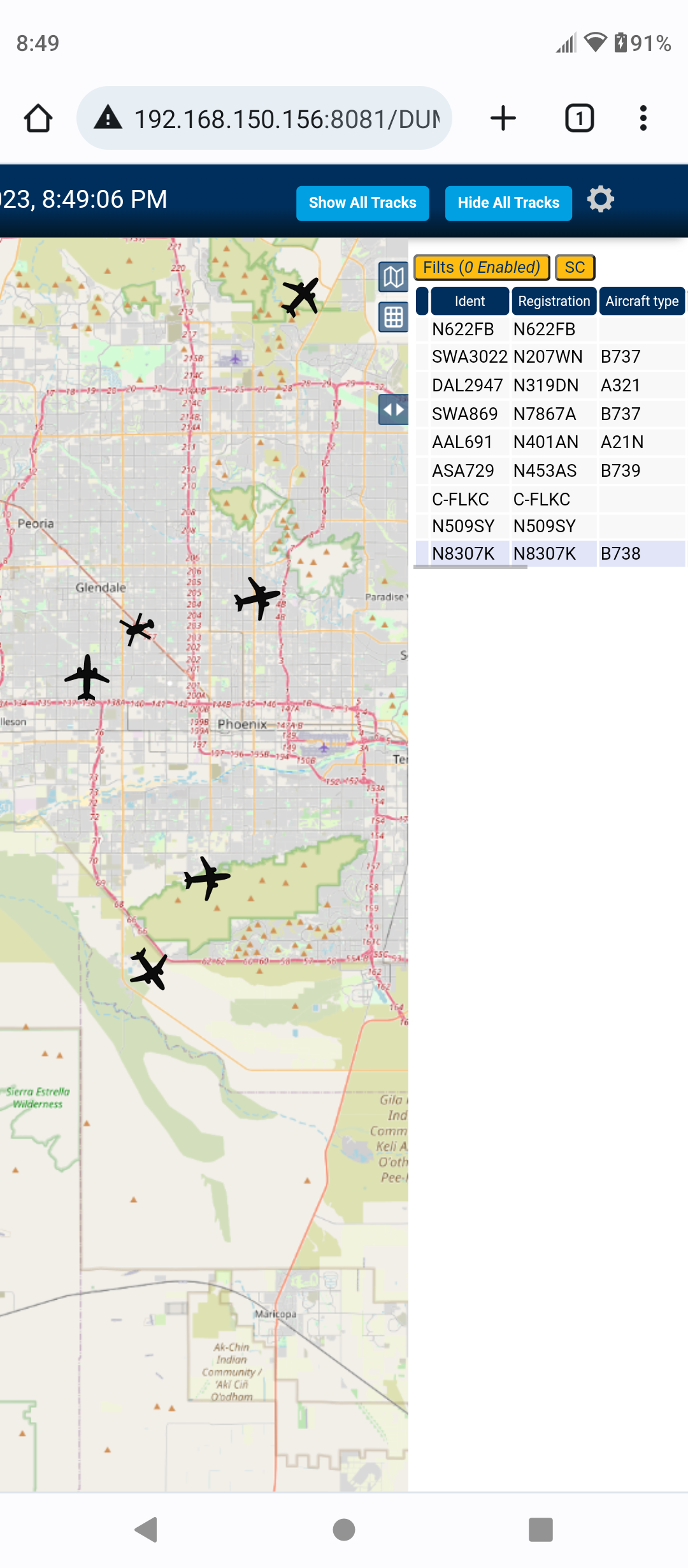The width and height of the screenshot is (688, 1568).
Task: Select the DAL2947 row
Action: pyautogui.click(x=550, y=386)
